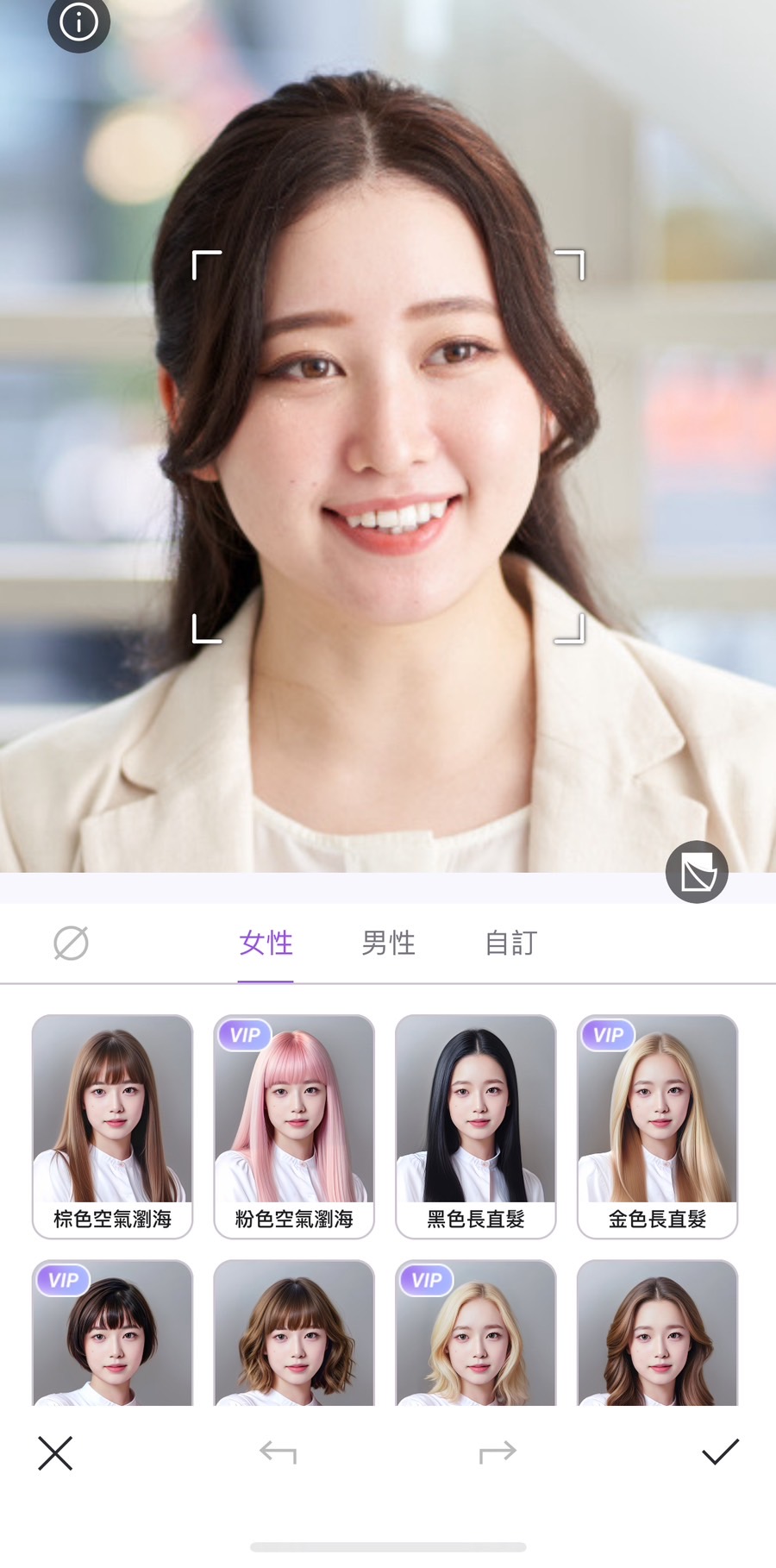
Task: Remove hairstyle with the none icon
Action: 71,943
